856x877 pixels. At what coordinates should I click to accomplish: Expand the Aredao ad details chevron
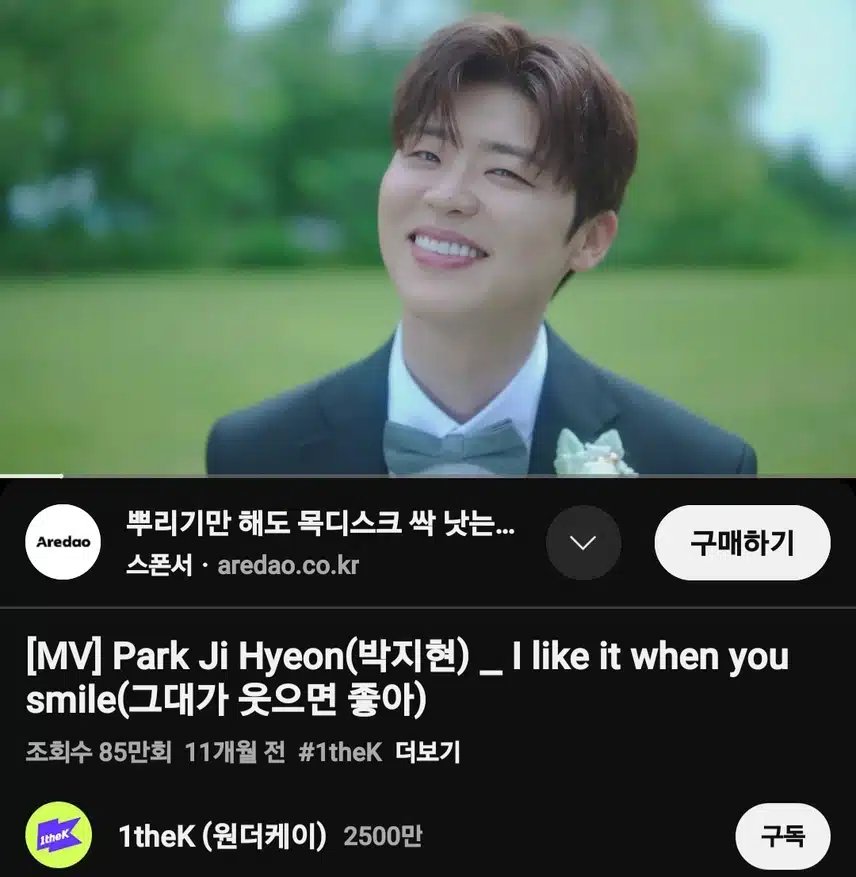pos(583,543)
